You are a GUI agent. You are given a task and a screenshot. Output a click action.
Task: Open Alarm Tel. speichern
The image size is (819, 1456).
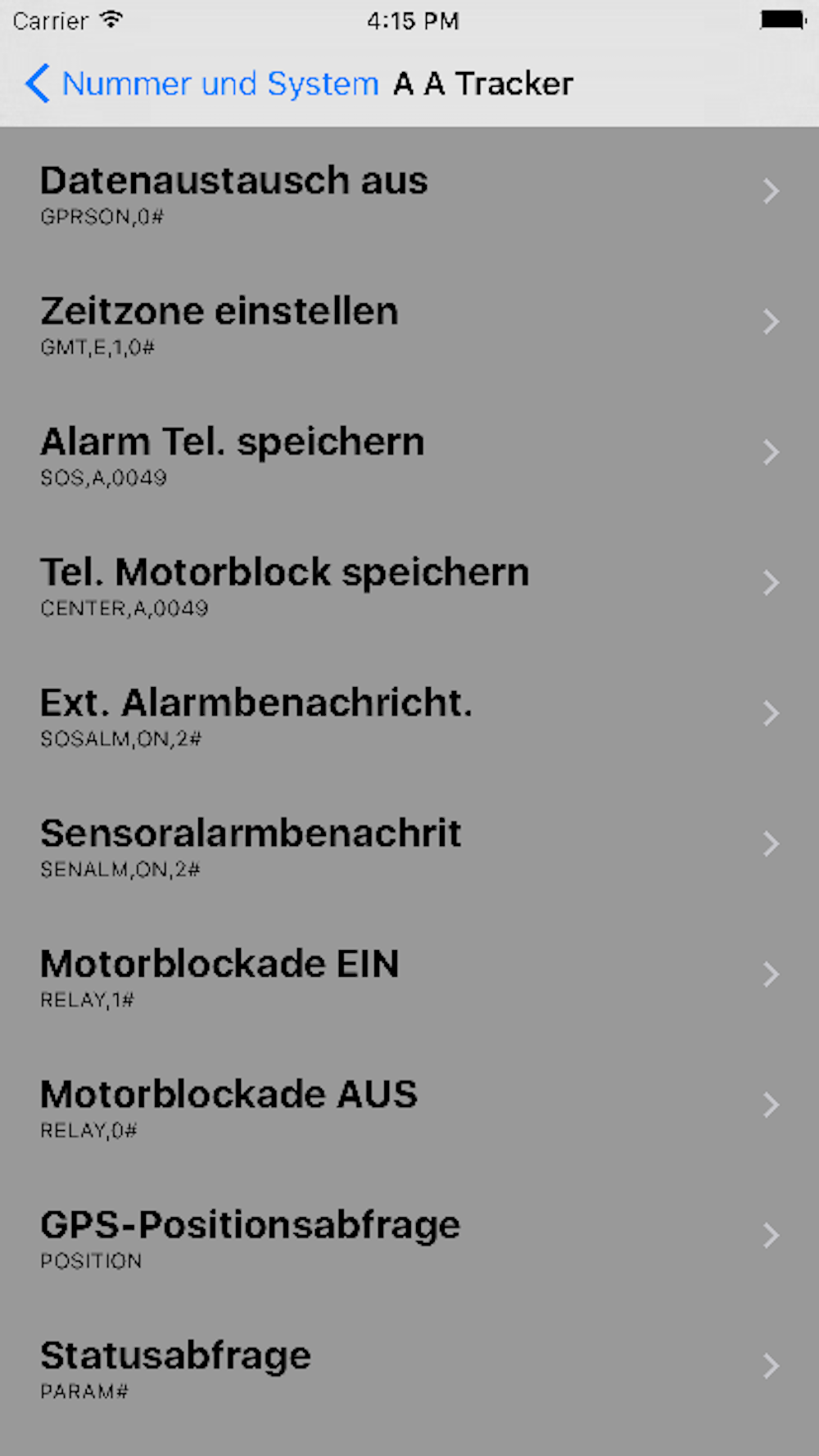409,453
